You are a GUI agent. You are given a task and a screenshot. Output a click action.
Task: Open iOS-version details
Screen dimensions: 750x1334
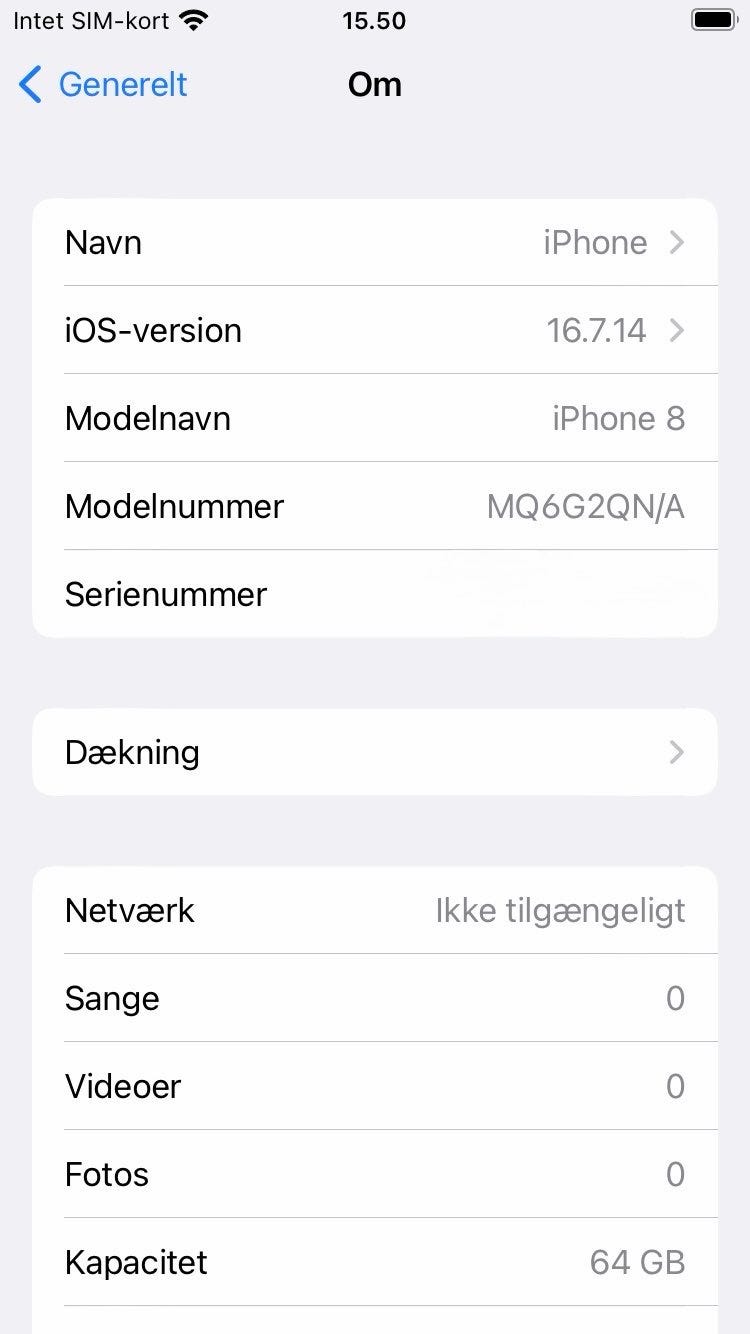tap(375, 330)
